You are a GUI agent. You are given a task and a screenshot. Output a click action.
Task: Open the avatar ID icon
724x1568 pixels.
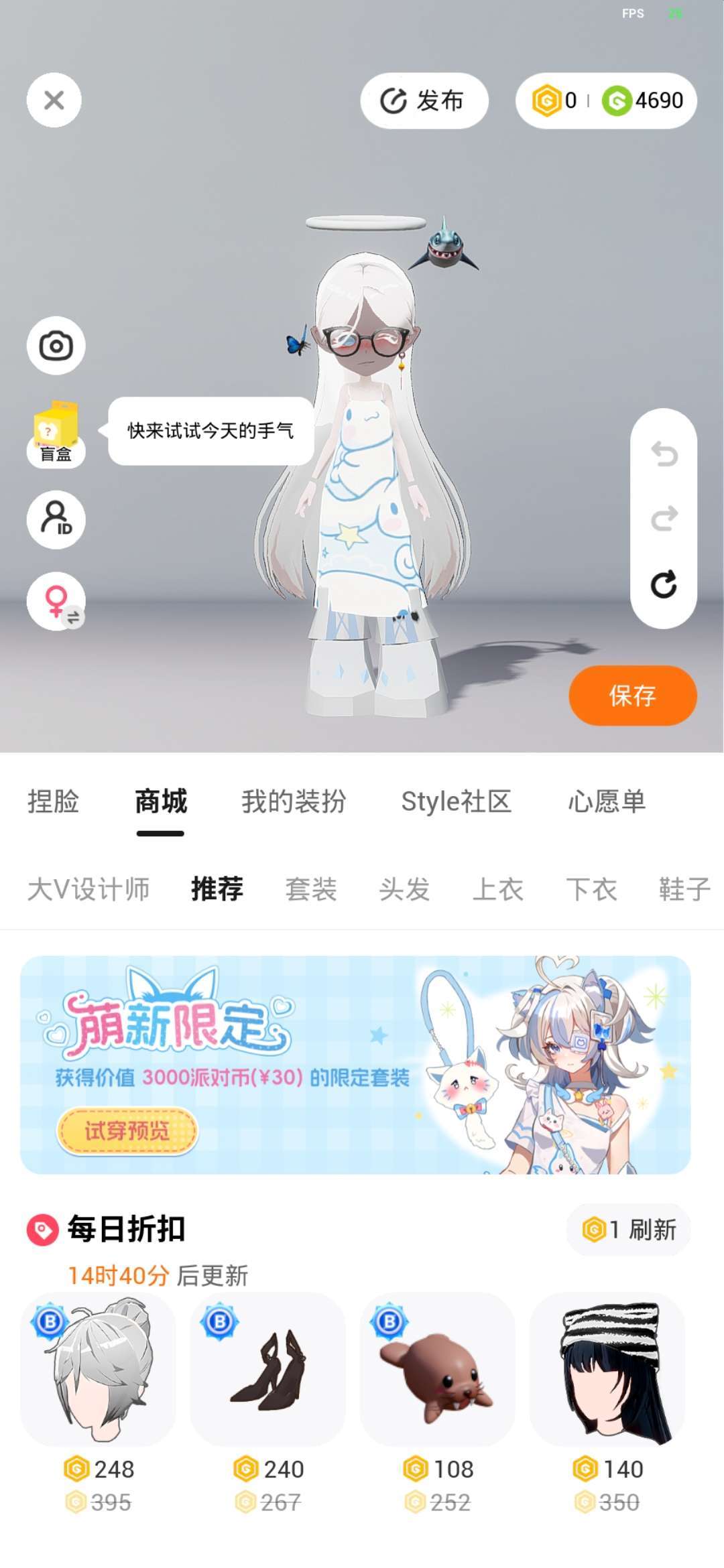[x=56, y=519]
